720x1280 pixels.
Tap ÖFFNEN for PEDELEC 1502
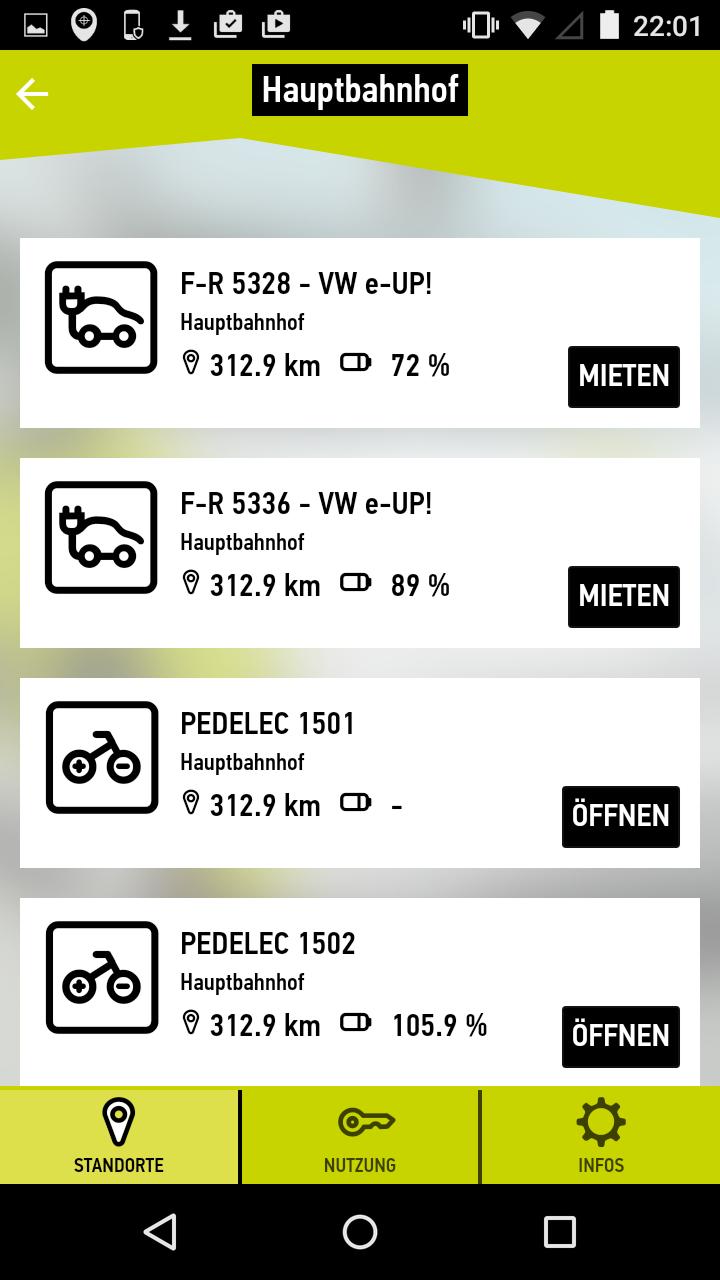click(x=620, y=1037)
